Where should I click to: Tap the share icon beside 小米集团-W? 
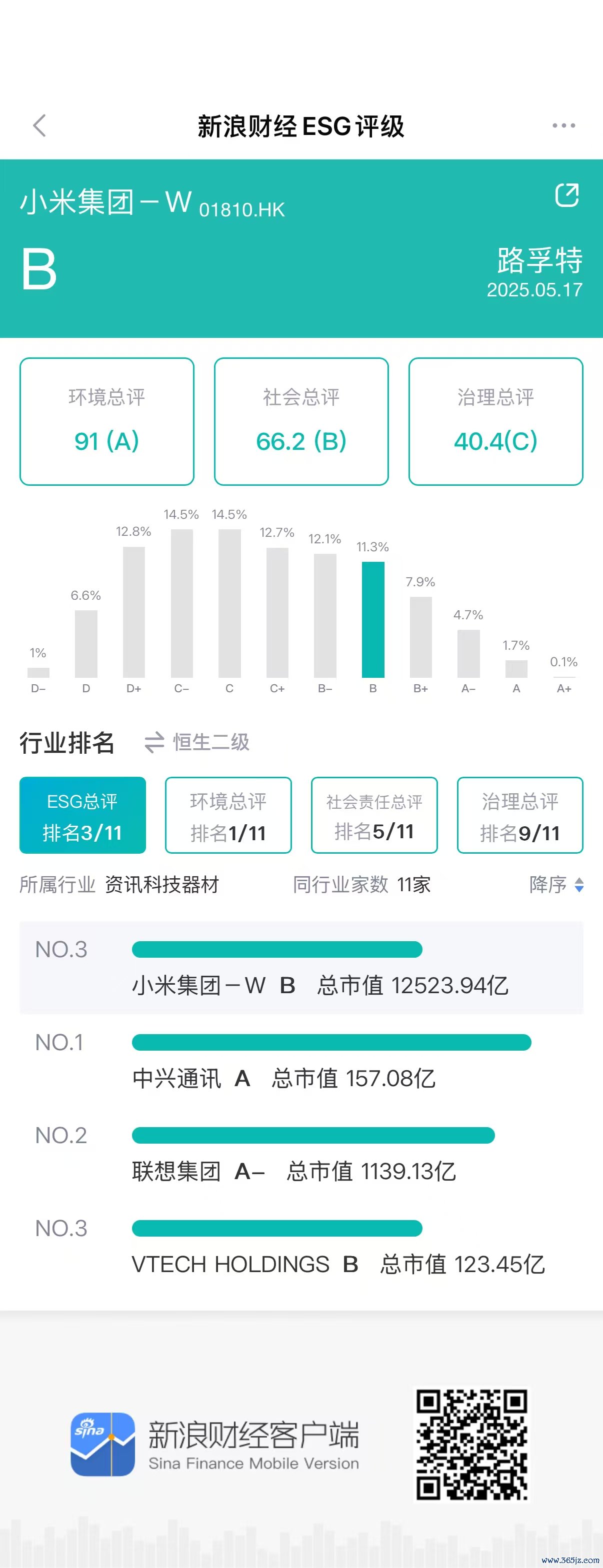tap(566, 195)
